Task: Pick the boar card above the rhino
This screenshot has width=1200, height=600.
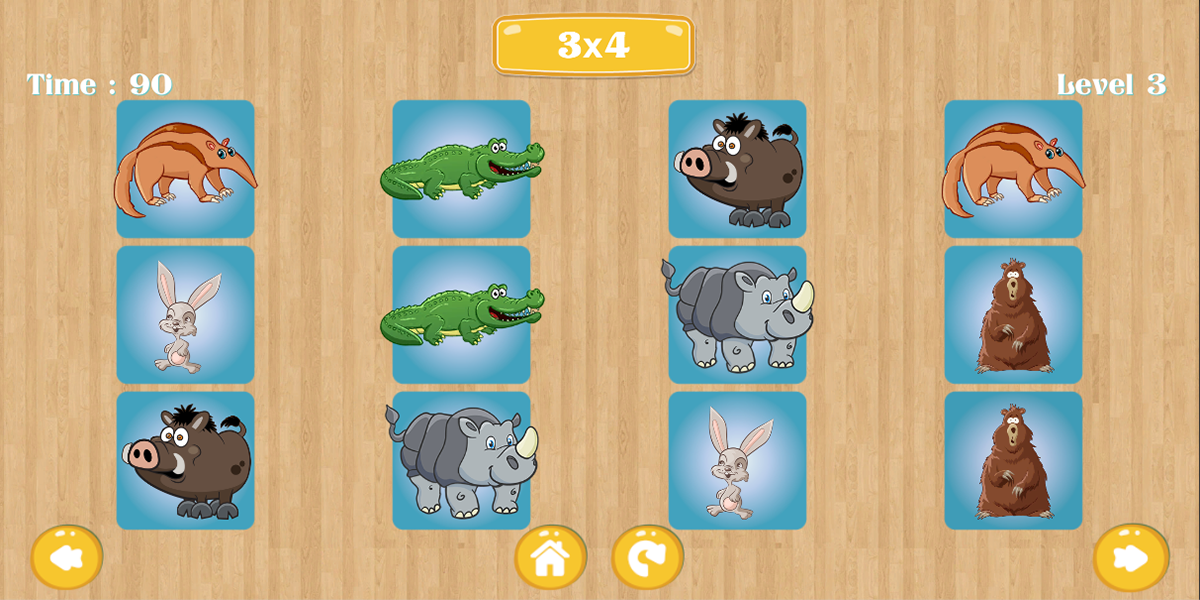Action: point(737,169)
